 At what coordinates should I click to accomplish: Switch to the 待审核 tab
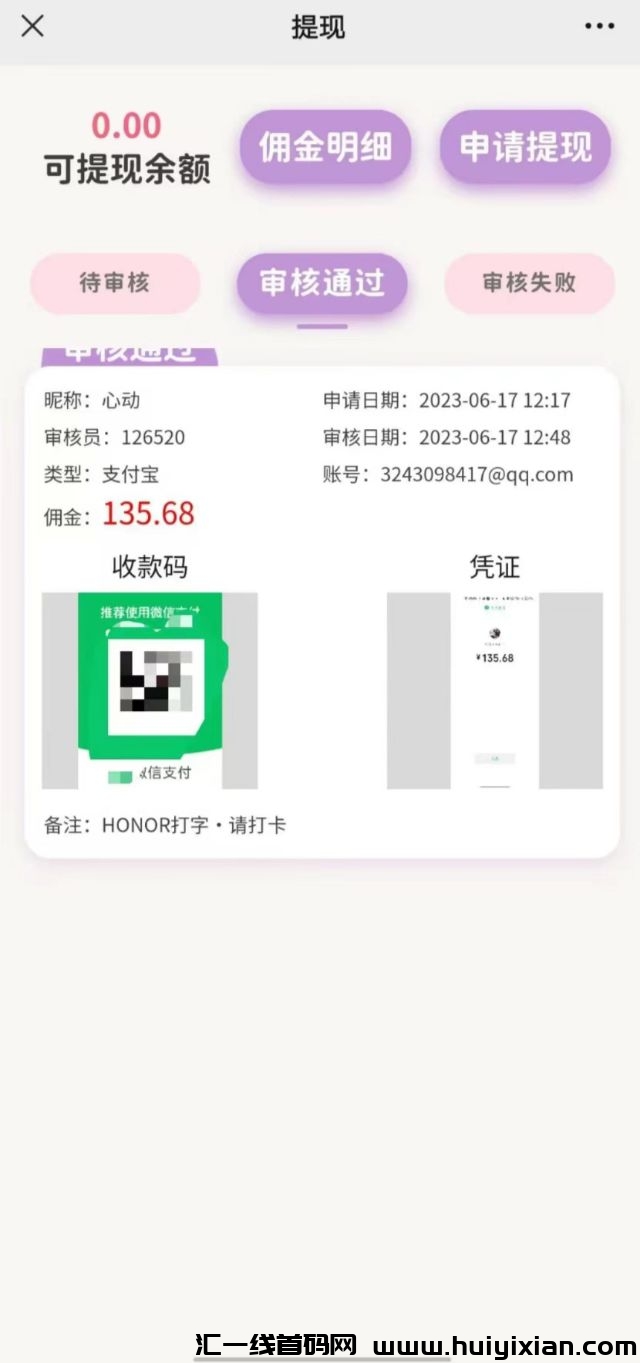click(115, 283)
